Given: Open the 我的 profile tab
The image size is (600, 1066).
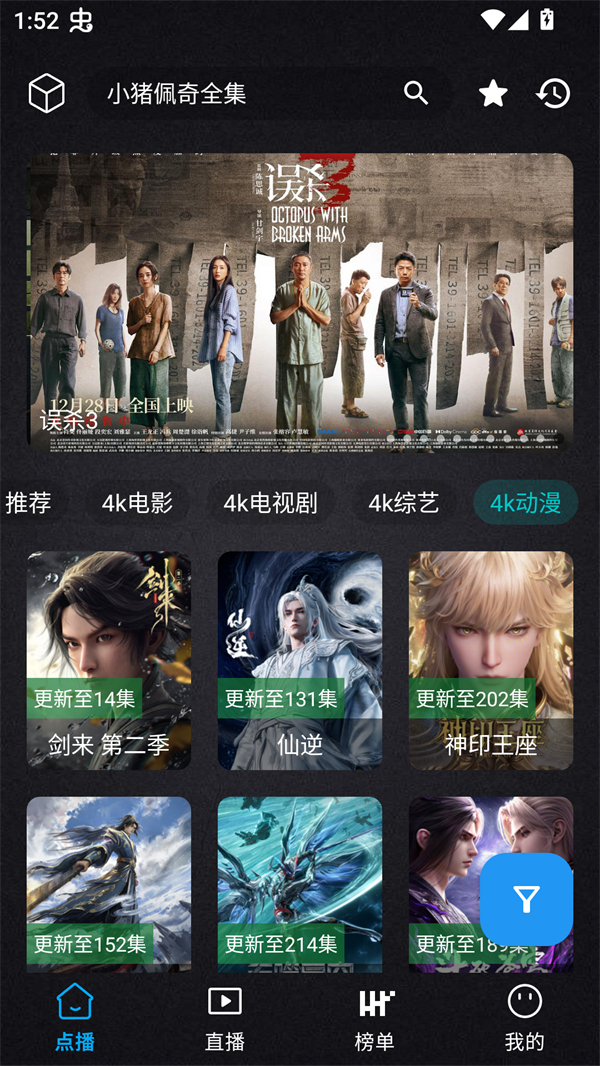Looking at the screenshot, I should click(525, 1018).
